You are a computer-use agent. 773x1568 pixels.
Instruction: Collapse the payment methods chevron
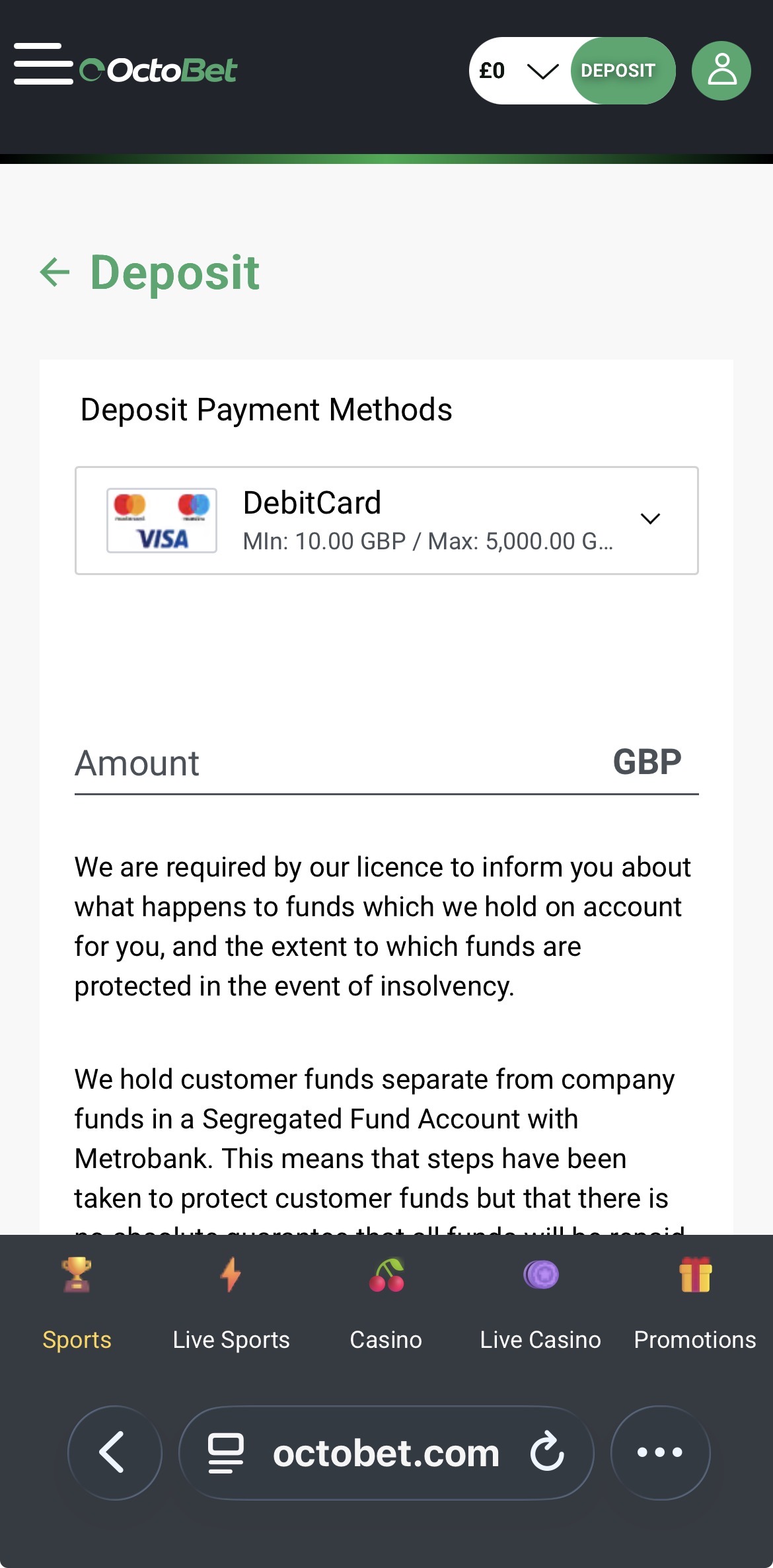point(650,519)
